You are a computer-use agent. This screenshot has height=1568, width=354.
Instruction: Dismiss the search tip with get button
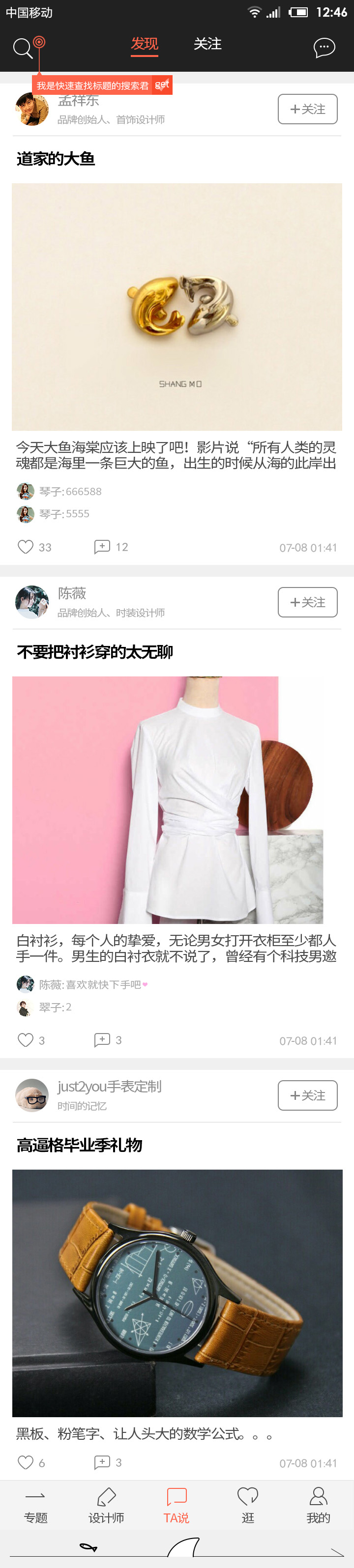click(162, 85)
